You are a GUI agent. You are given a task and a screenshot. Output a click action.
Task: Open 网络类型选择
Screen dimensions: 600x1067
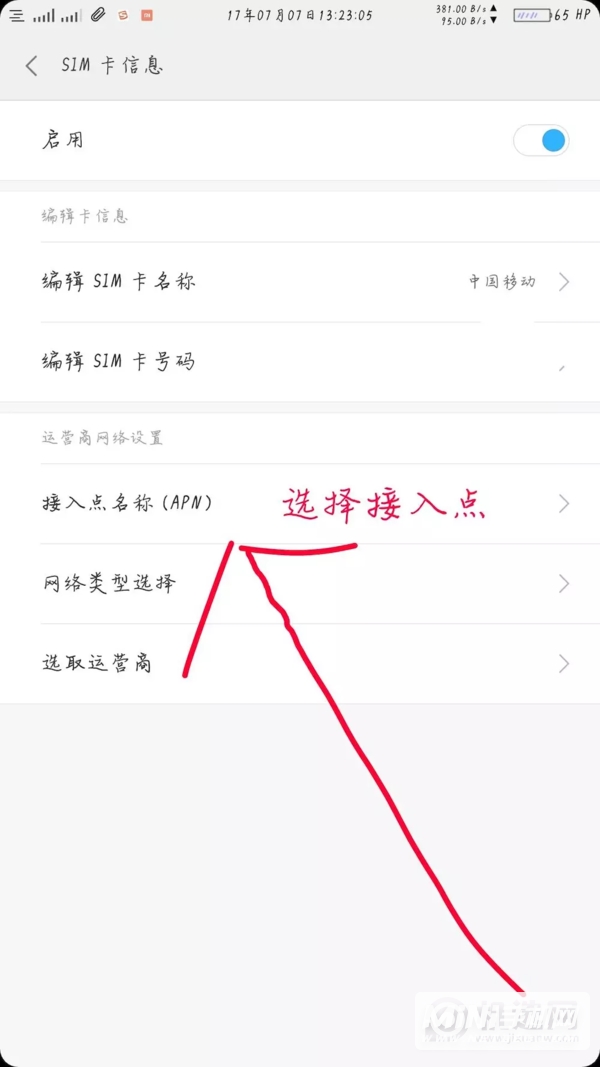(x=300, y=584)
